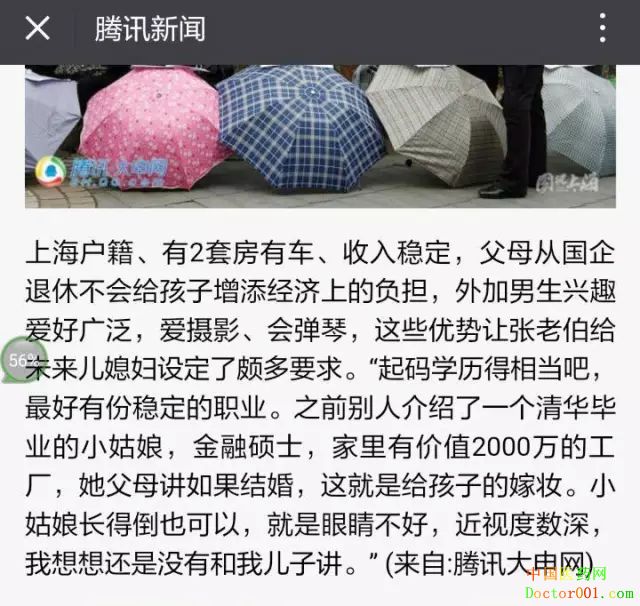The image size is (640, 606).
Task: Open the three-dot overflow menu
Action: [x=602, y=29]
